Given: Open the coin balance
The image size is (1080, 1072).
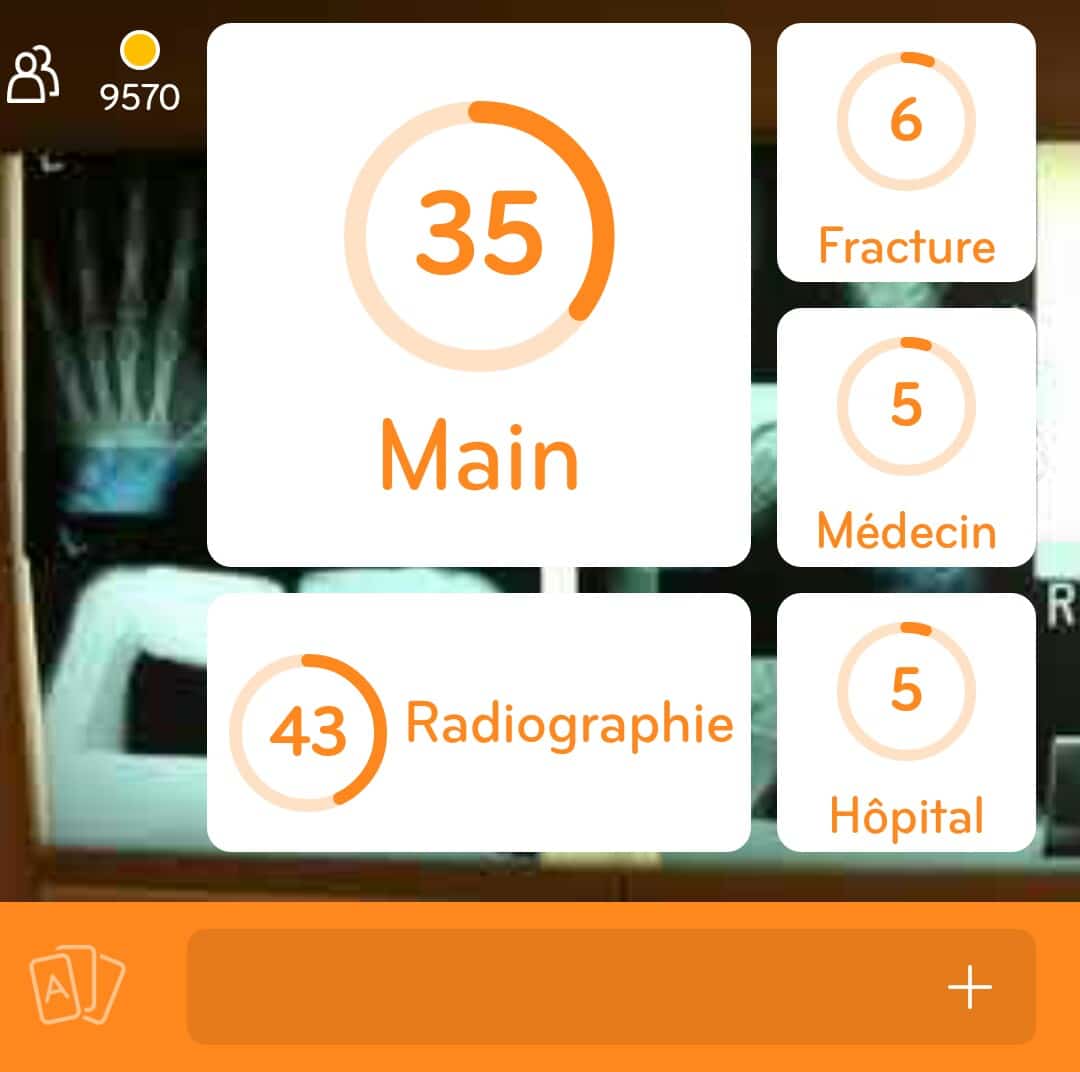Looking at the screenshot, I should click(x=139, y=74).
